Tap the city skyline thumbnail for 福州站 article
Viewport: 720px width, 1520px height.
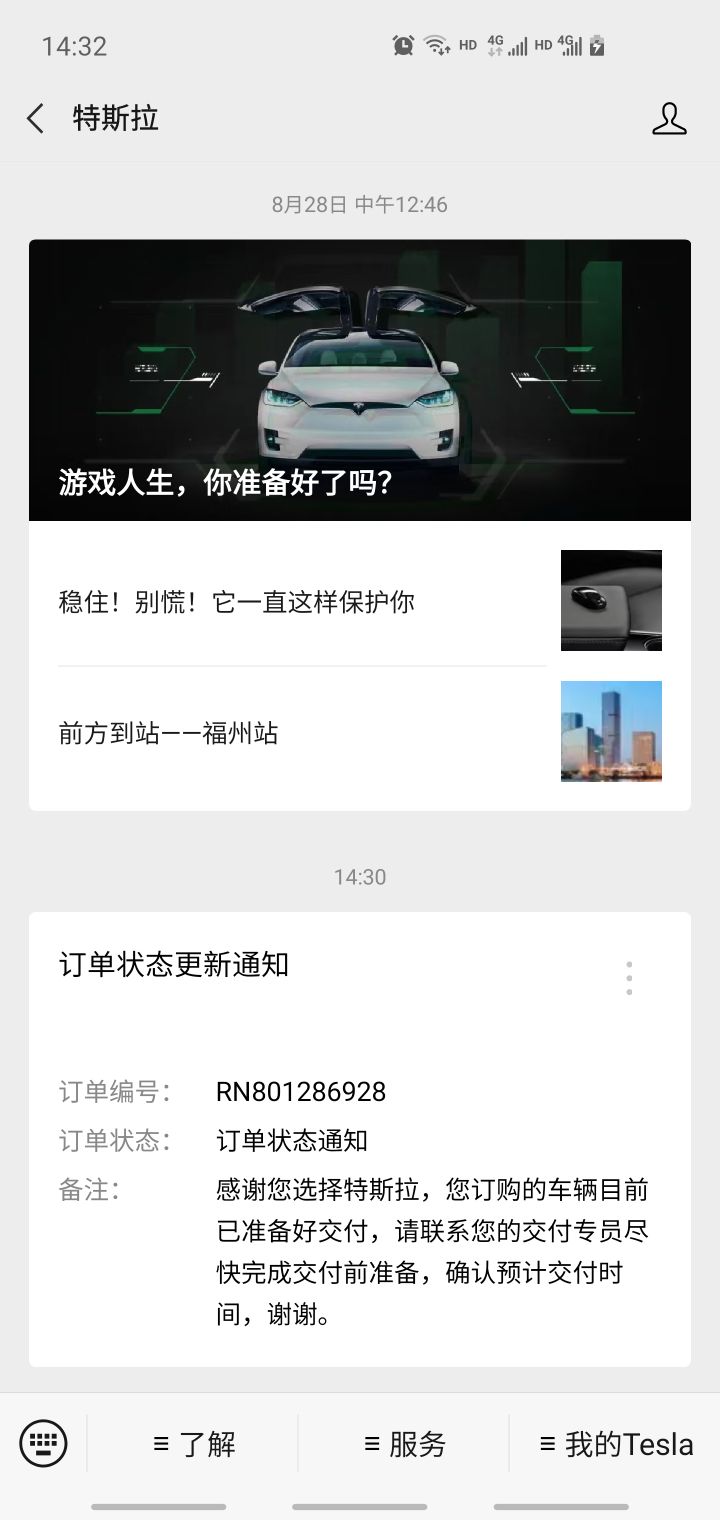(x=611, y=732)
